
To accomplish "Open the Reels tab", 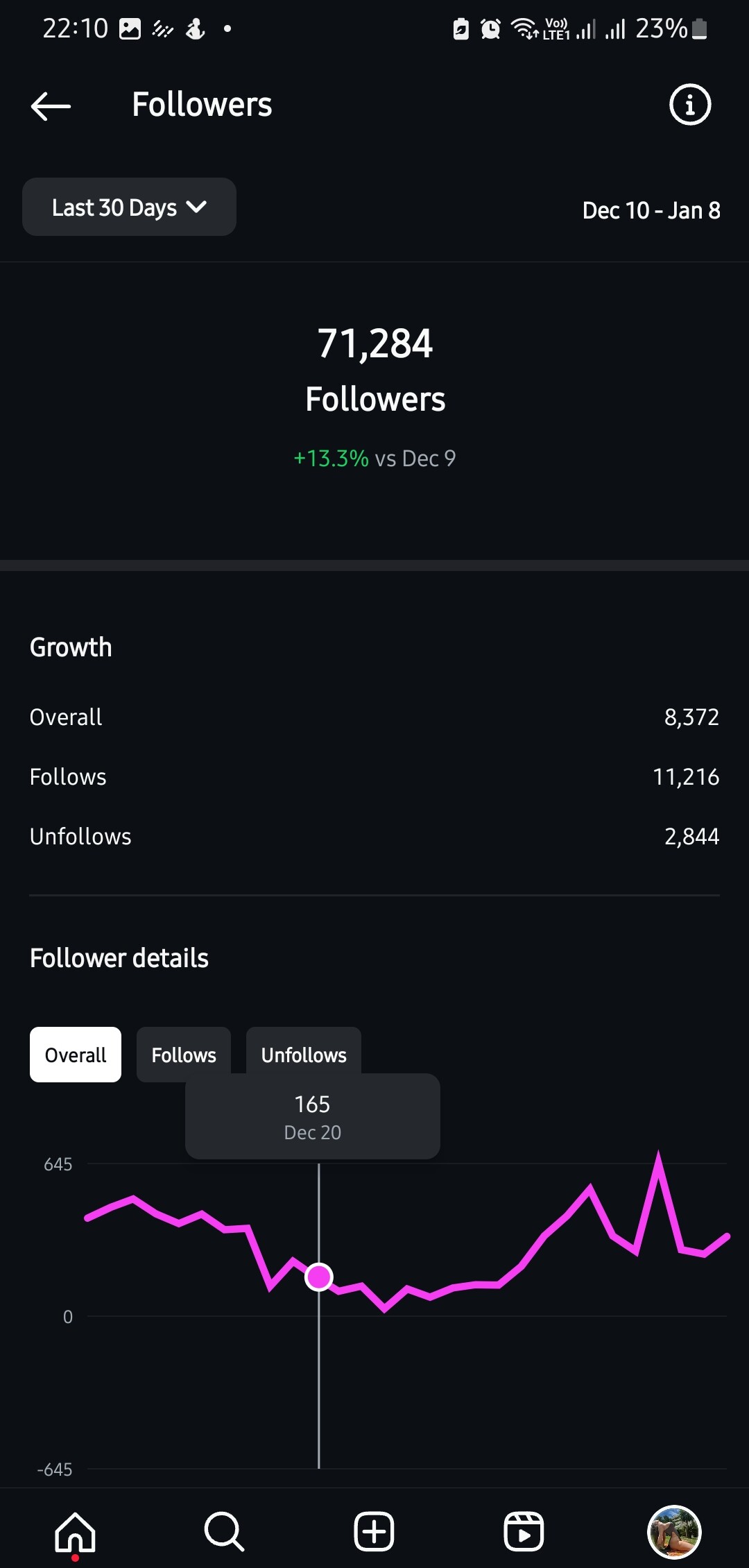I will [524, 1531].
